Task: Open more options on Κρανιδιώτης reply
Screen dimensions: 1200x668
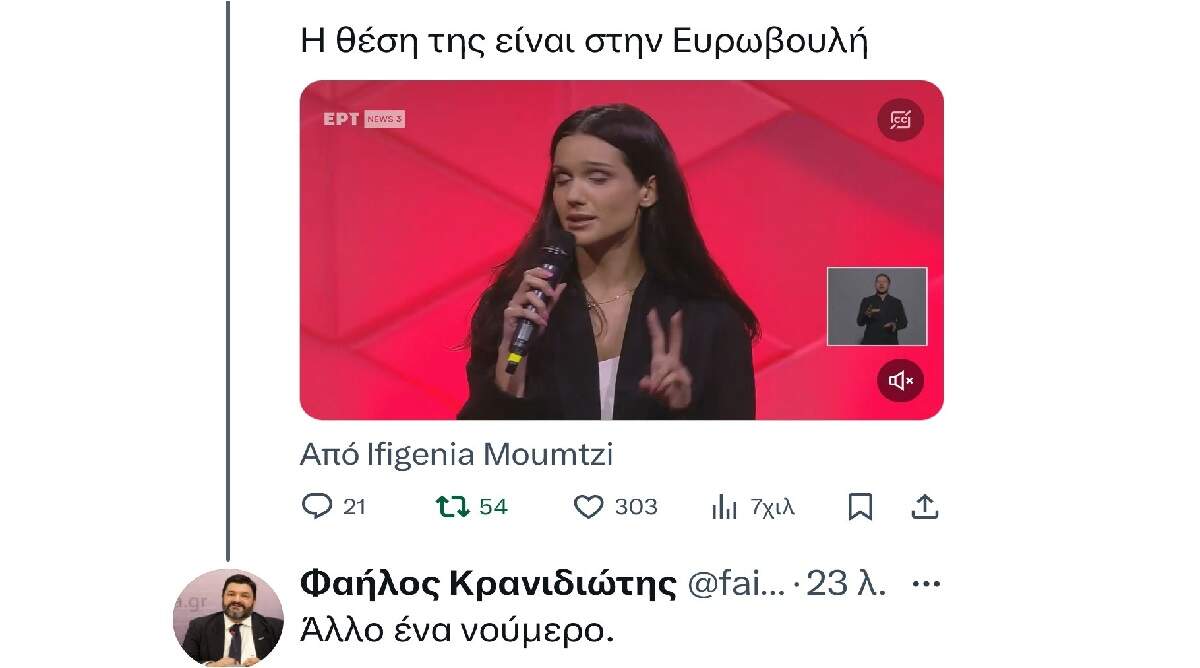Action: [926, 584]
